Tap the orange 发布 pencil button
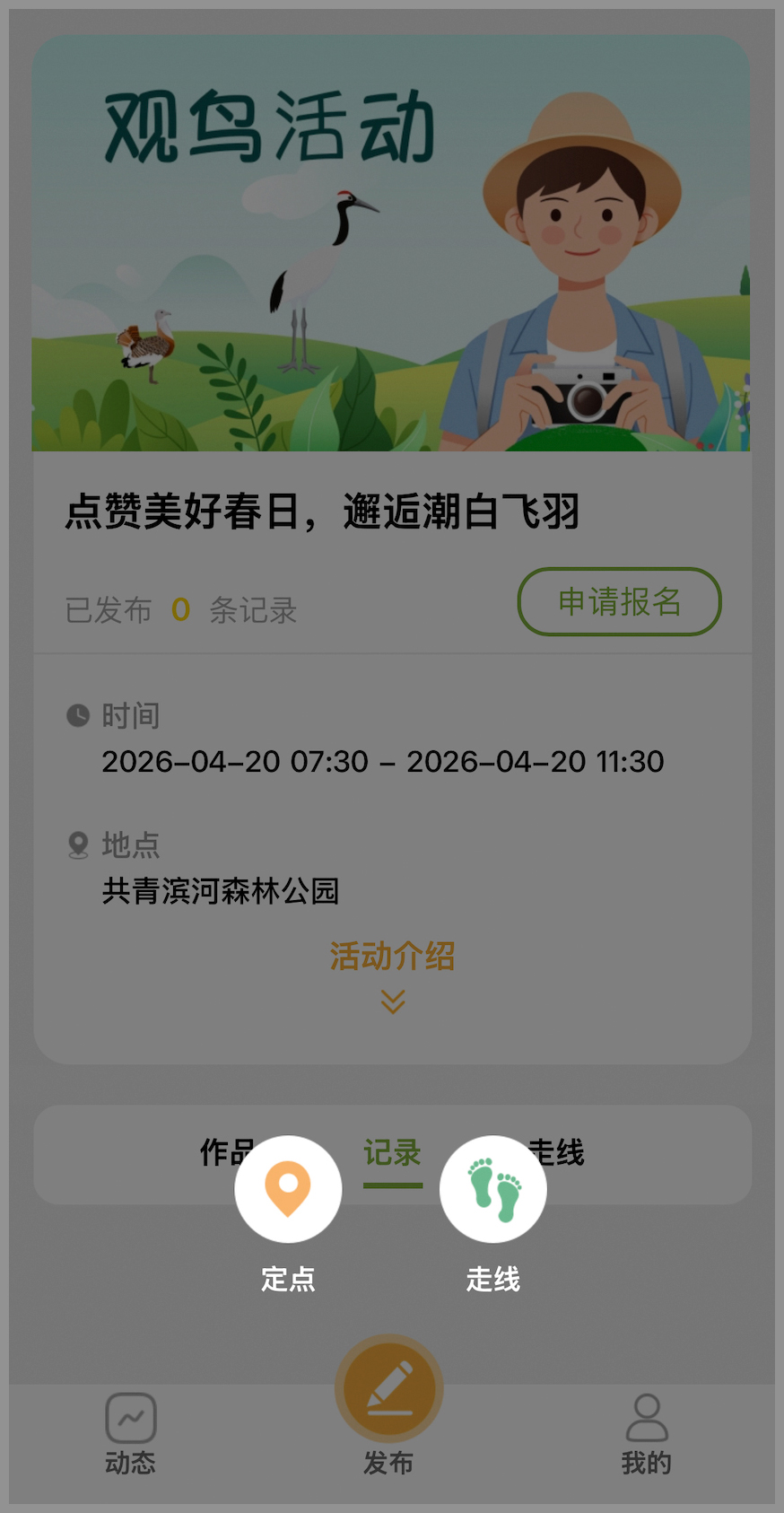This screenshot has height=1513, width=784. click(x=388, y=1389)
